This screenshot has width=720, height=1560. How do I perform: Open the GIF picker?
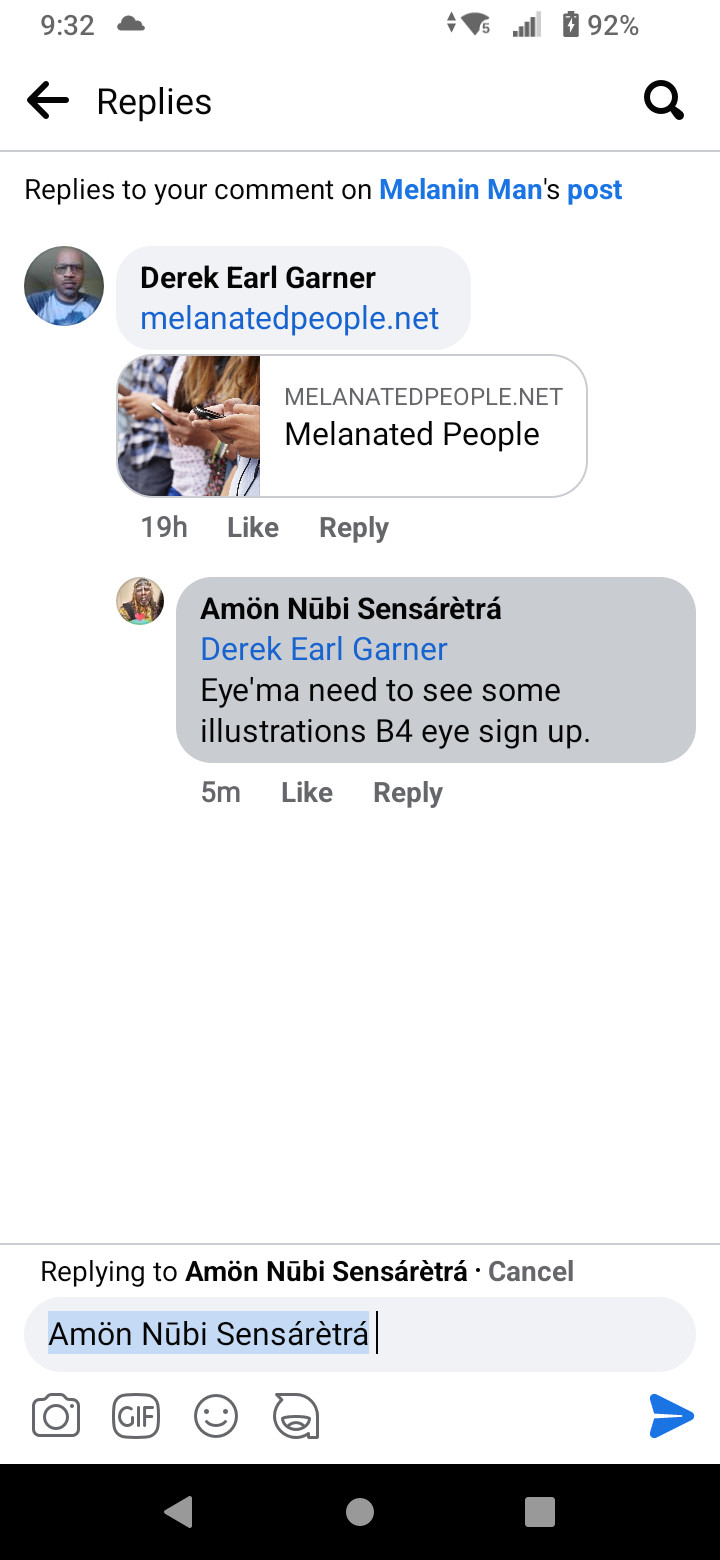pos(136,1416)
